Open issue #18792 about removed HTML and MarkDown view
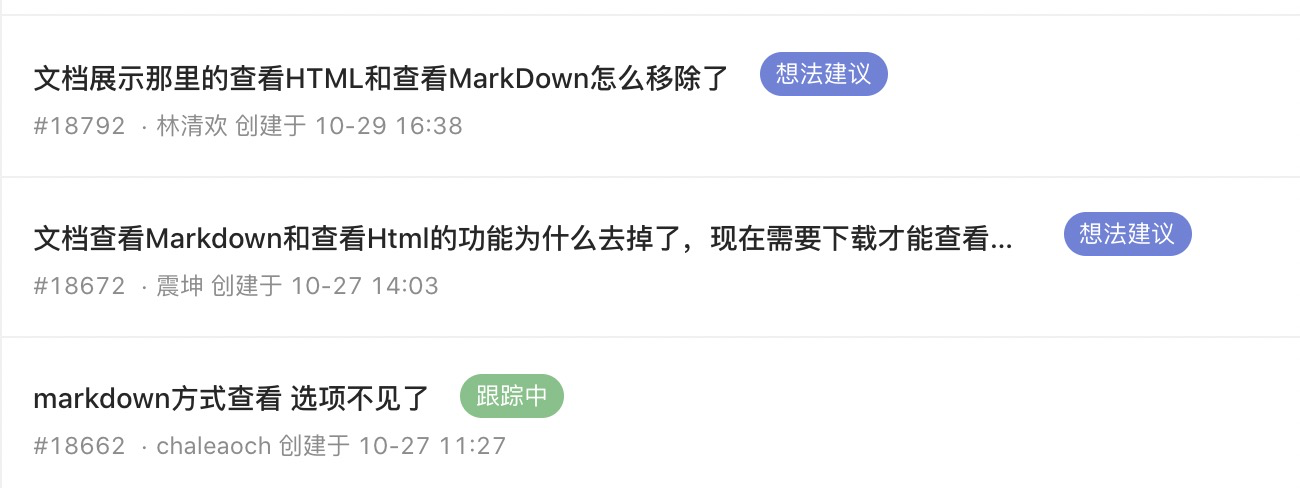Image resolution: width=1300 pixels, height=488 pixels. 380,77
